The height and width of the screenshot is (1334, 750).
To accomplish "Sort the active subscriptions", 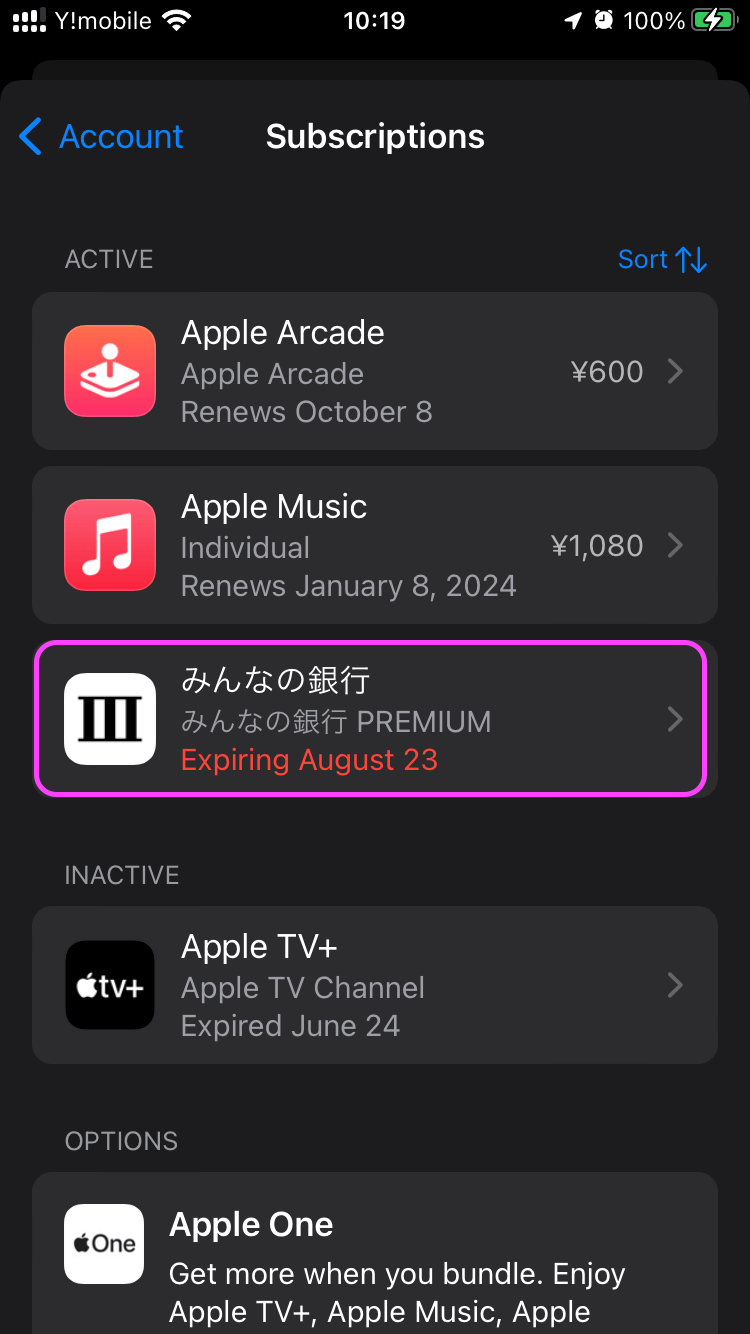I will click(662, 260).
